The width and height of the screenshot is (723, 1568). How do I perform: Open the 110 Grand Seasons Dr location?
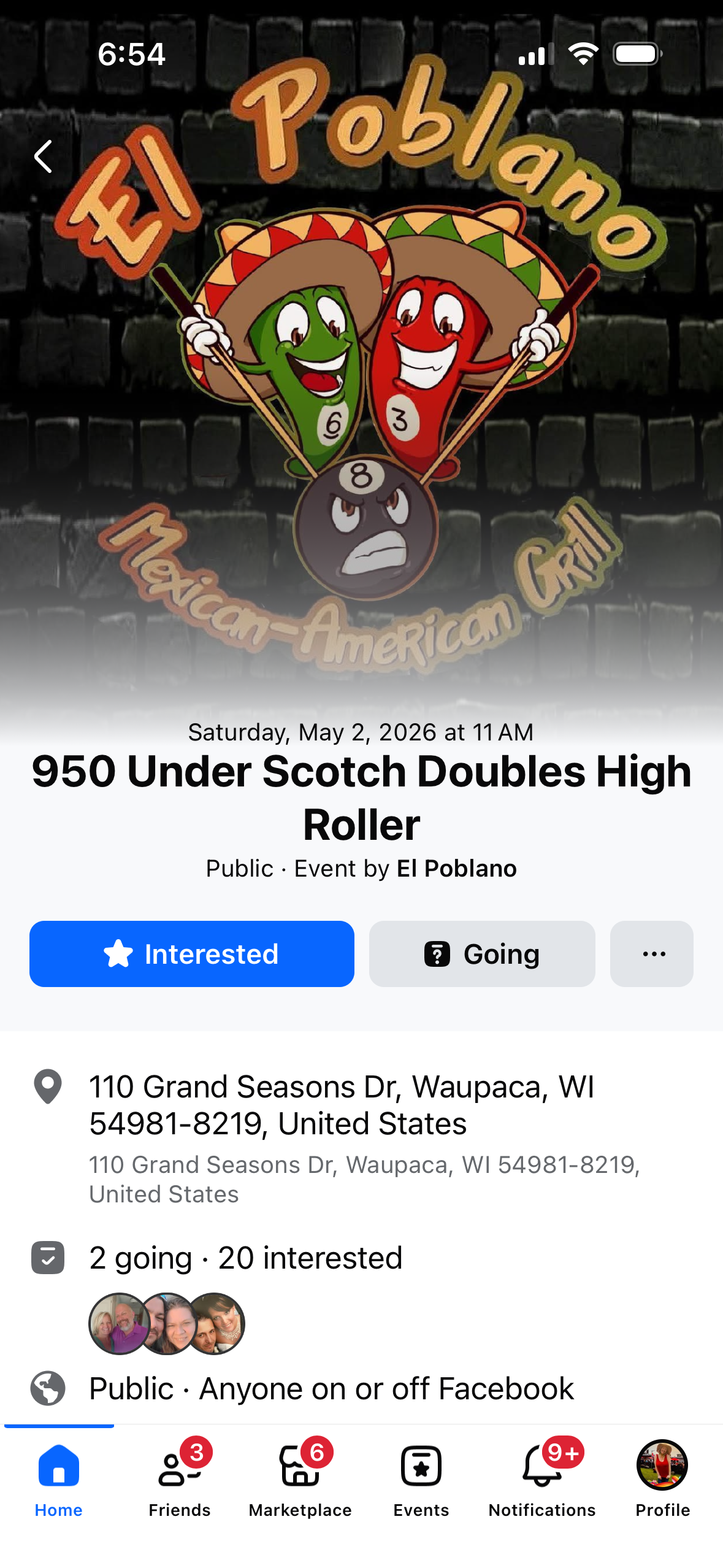(341, 1105)
